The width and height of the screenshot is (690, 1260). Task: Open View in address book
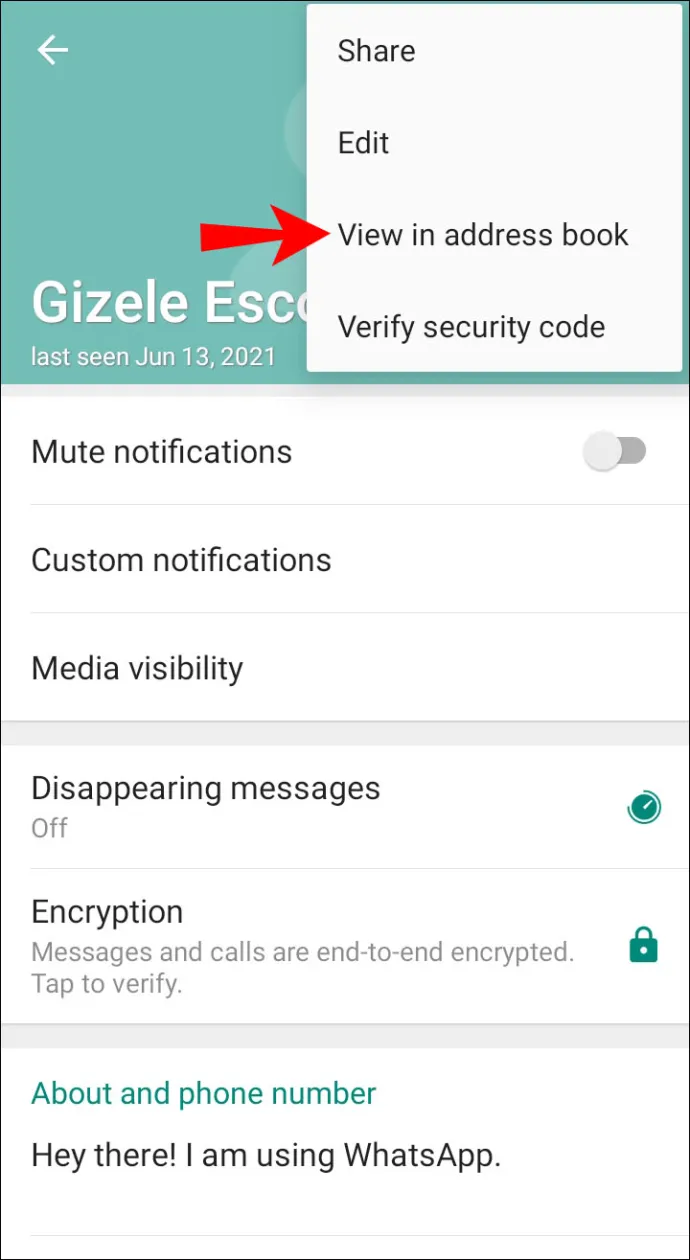pos(483,235)
